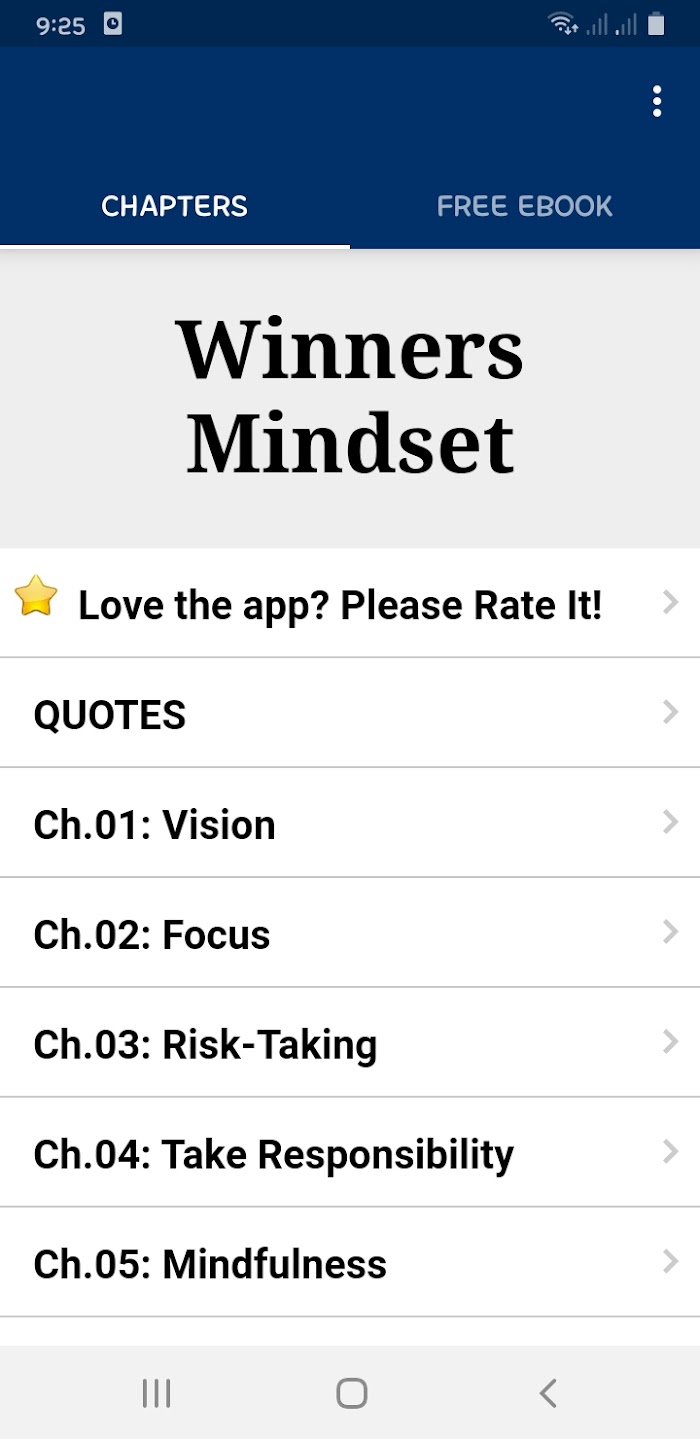Screen dimensions: 700x1439
Task: Open the three-dot overflow menu
Action: (656, 101)
